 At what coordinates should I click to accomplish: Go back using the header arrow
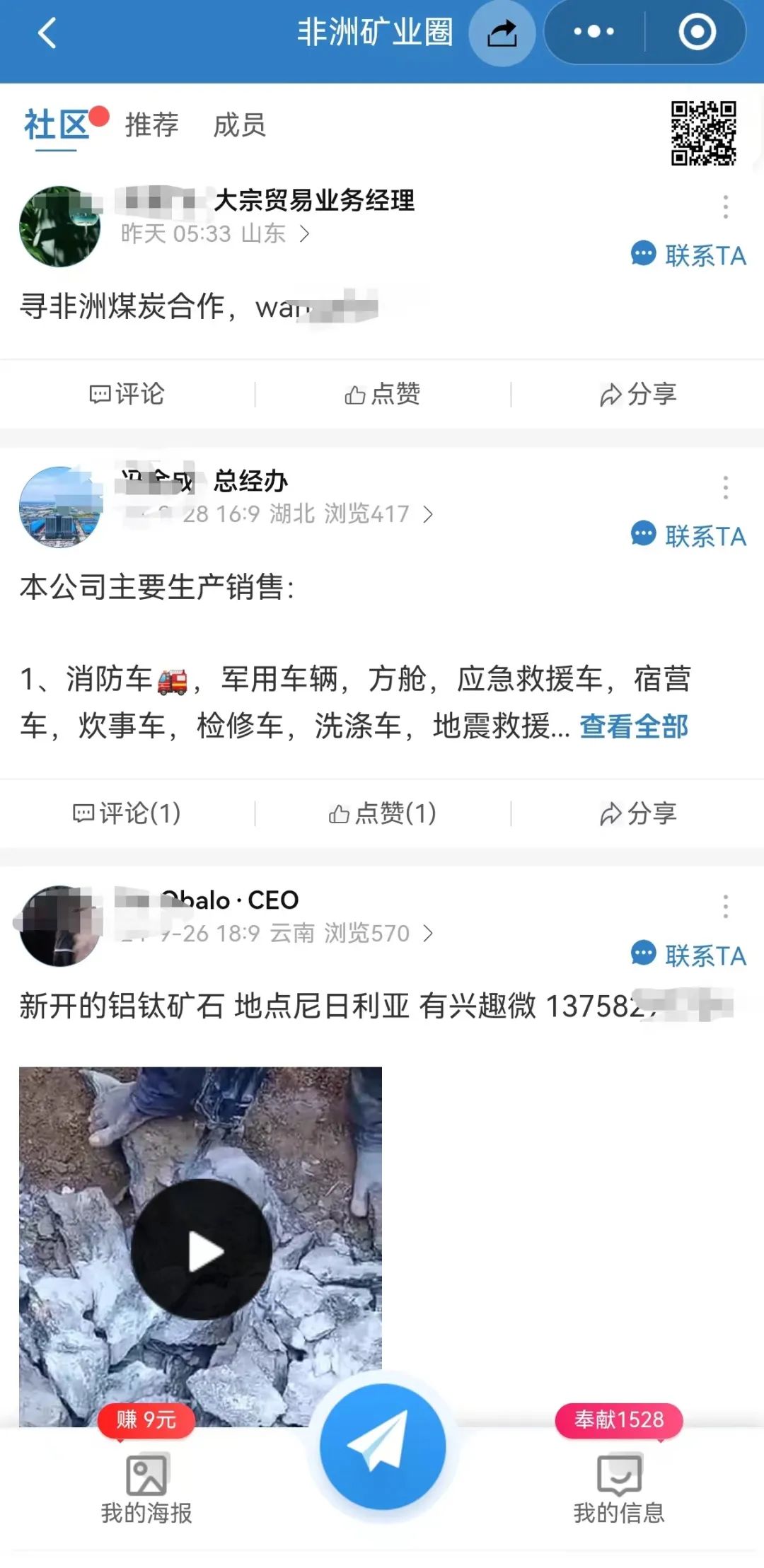pos(47,33)
